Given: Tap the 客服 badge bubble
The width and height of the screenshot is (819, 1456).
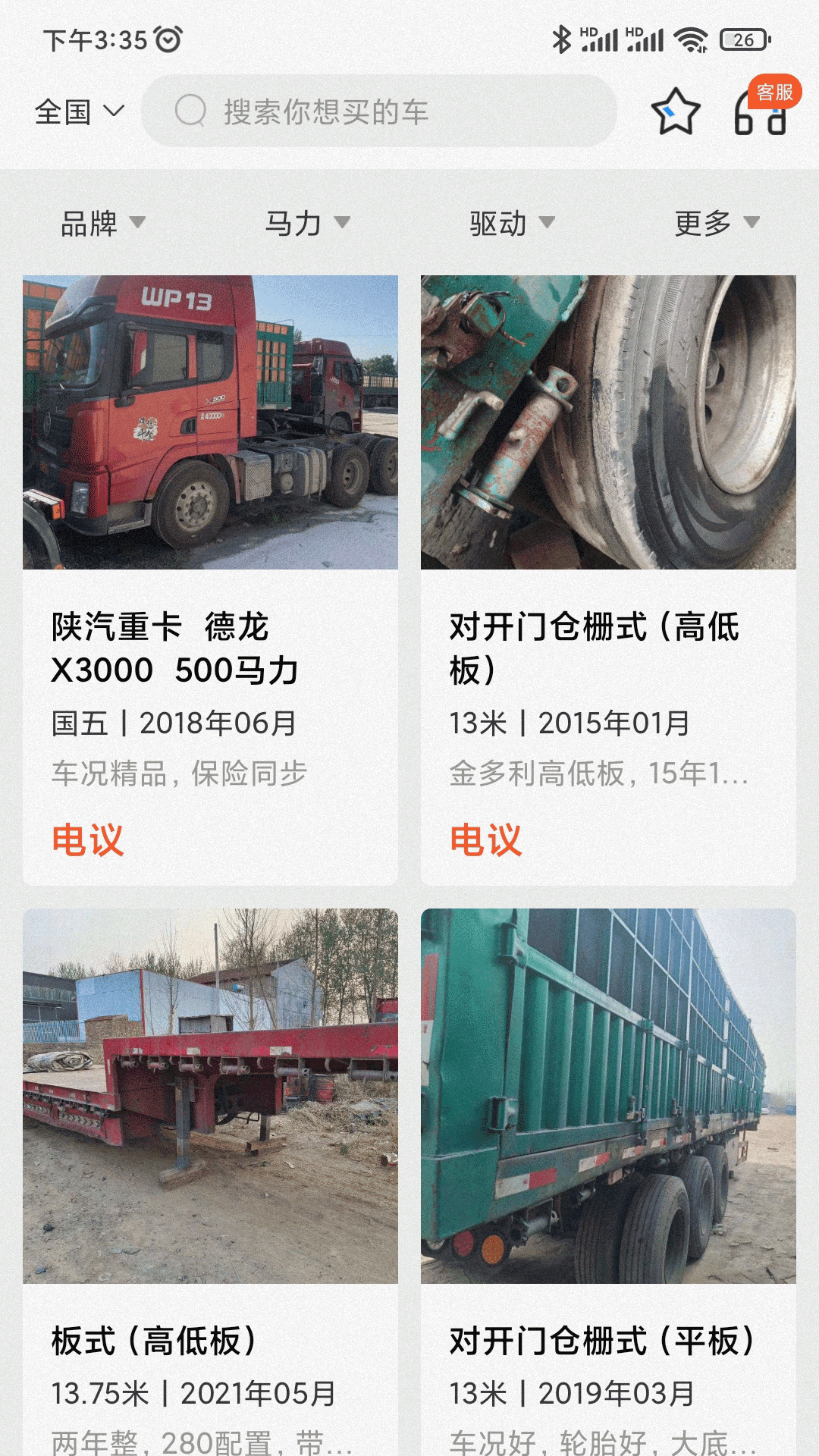Looking at the screenshot, I should tap(773, 94).
